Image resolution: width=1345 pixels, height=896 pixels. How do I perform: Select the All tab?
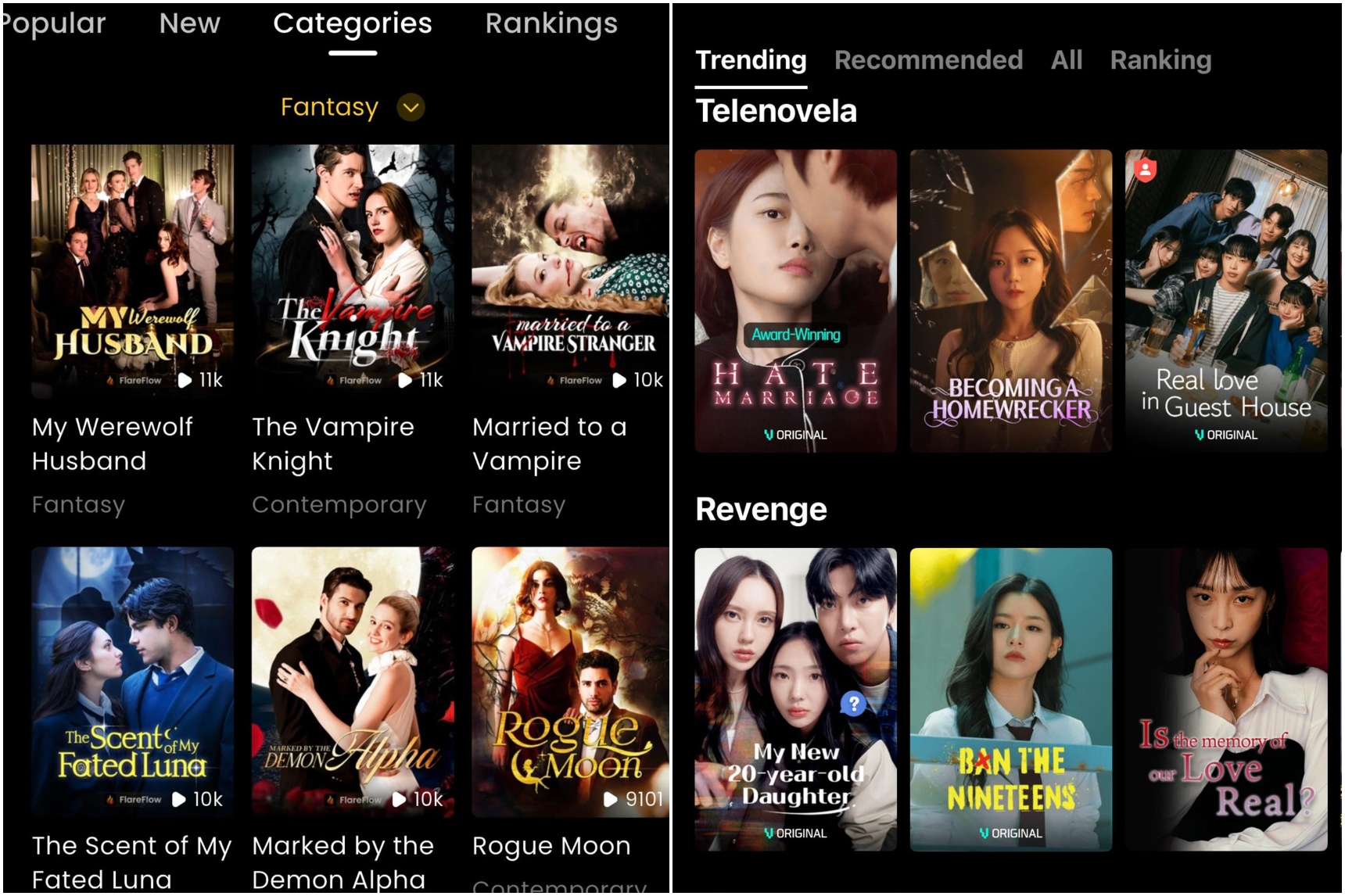[x=1067, y=60]
